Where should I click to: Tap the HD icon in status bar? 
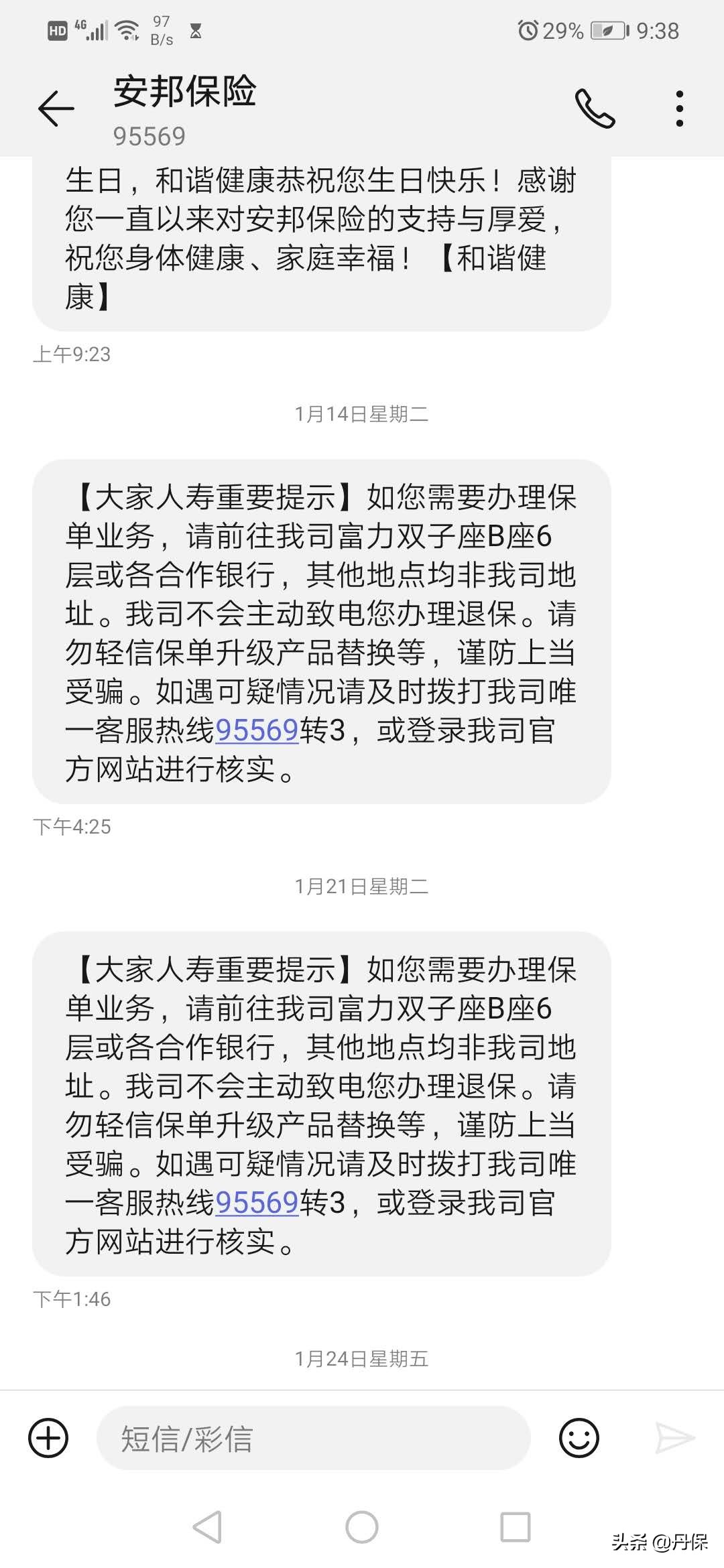click(x=58, y=29)
